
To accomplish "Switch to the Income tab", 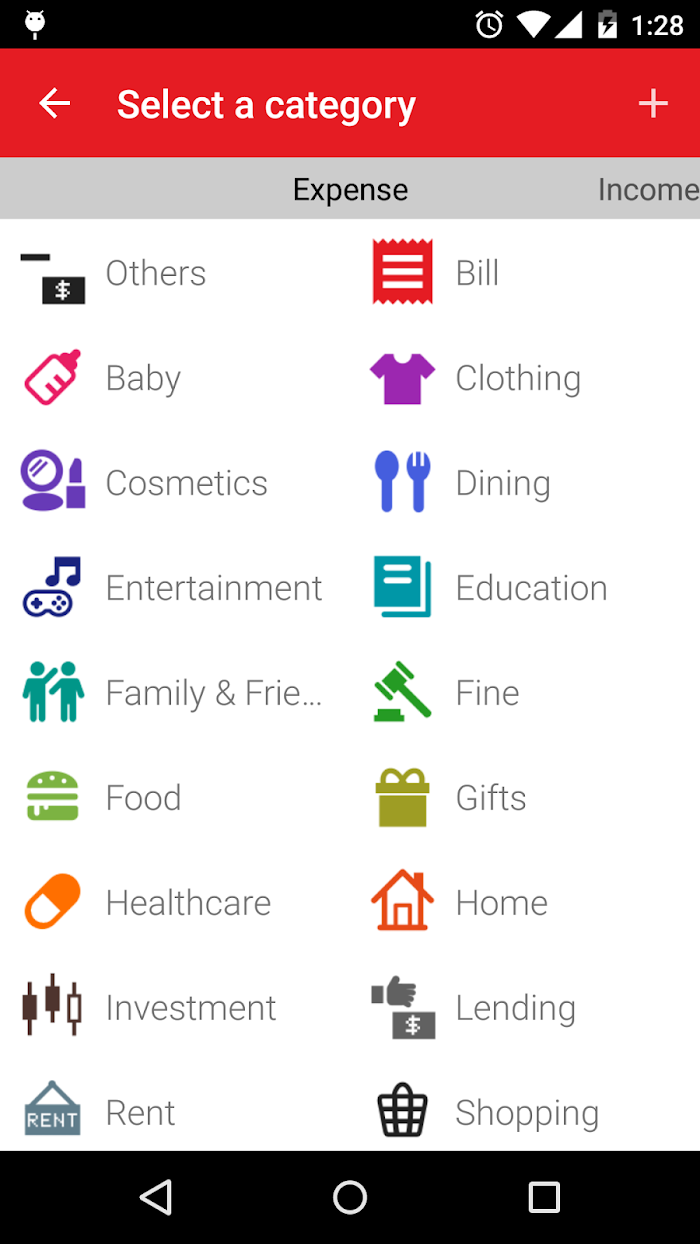I will click(648, 189).
